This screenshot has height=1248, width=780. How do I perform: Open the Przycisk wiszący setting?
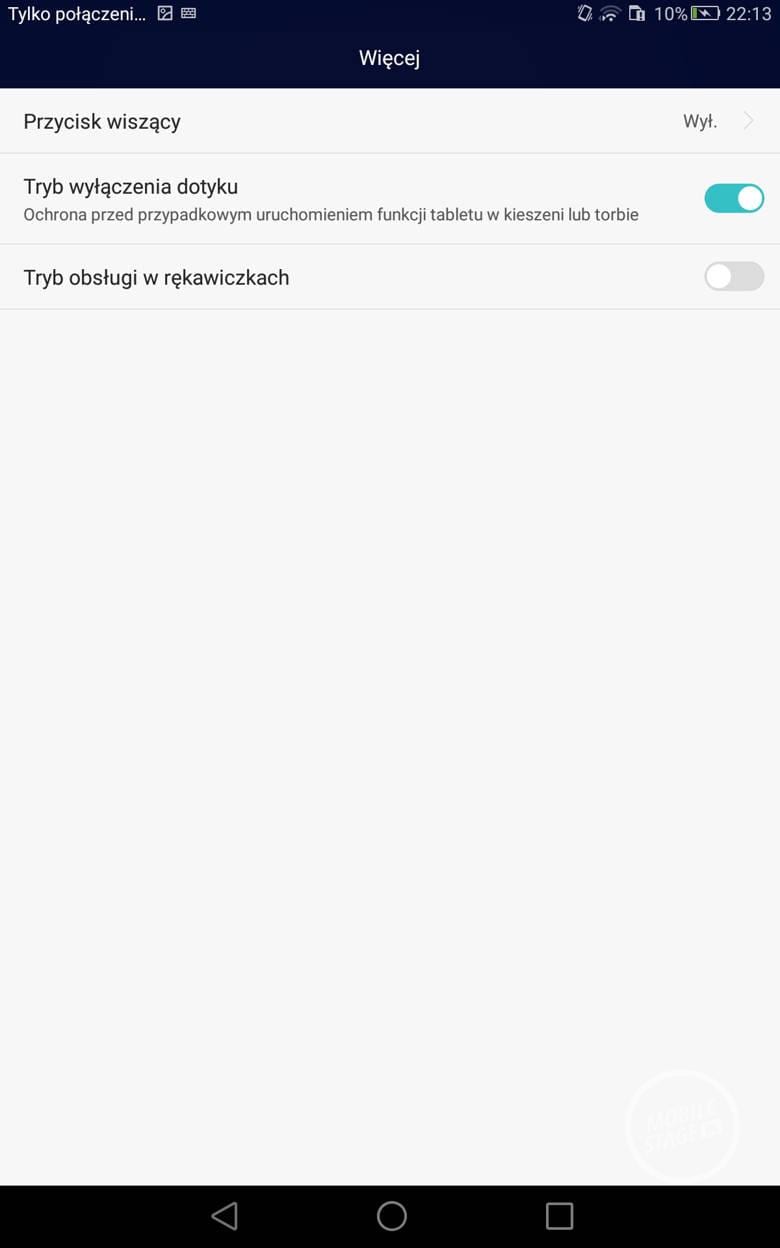[390, 121]
